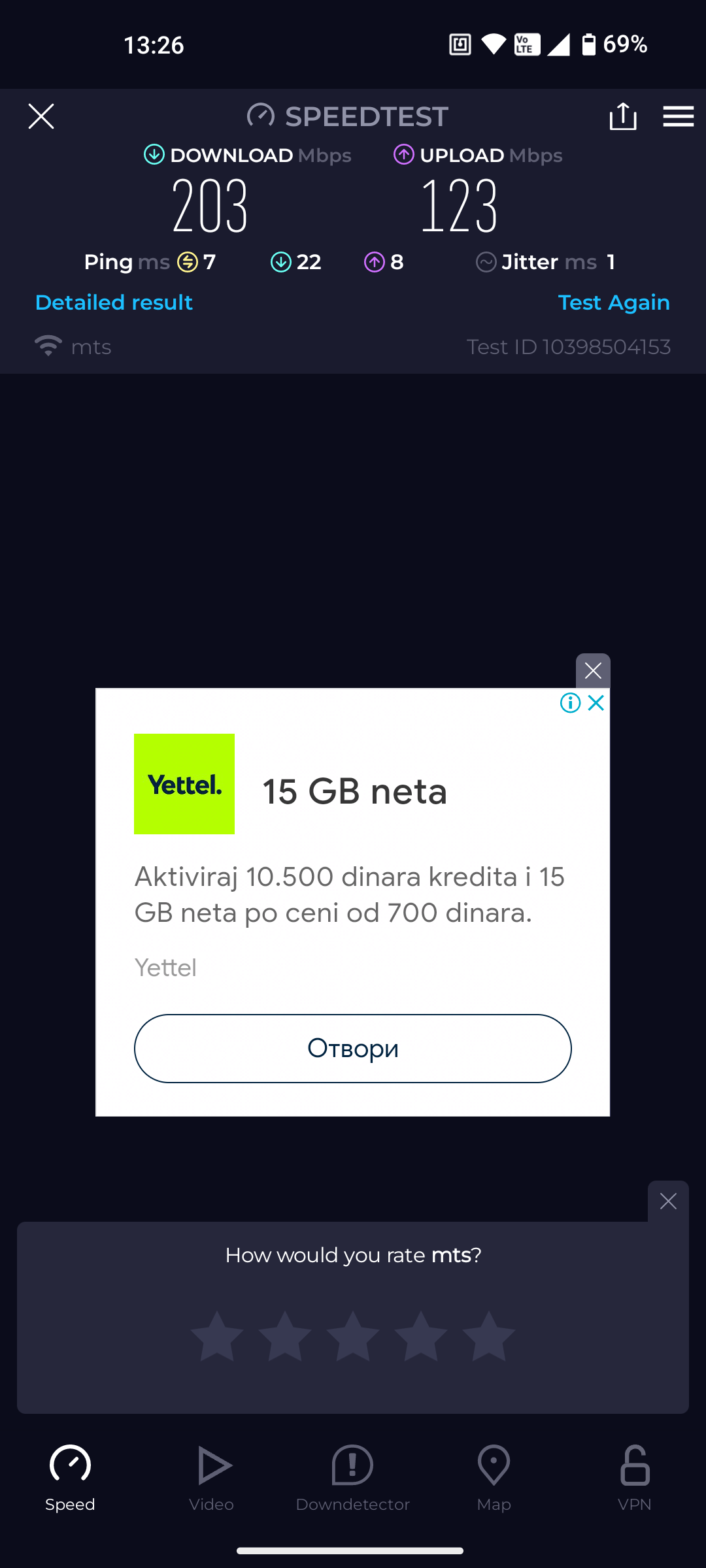Open the Yettel 15 GB neta ad

pos(355,792)
